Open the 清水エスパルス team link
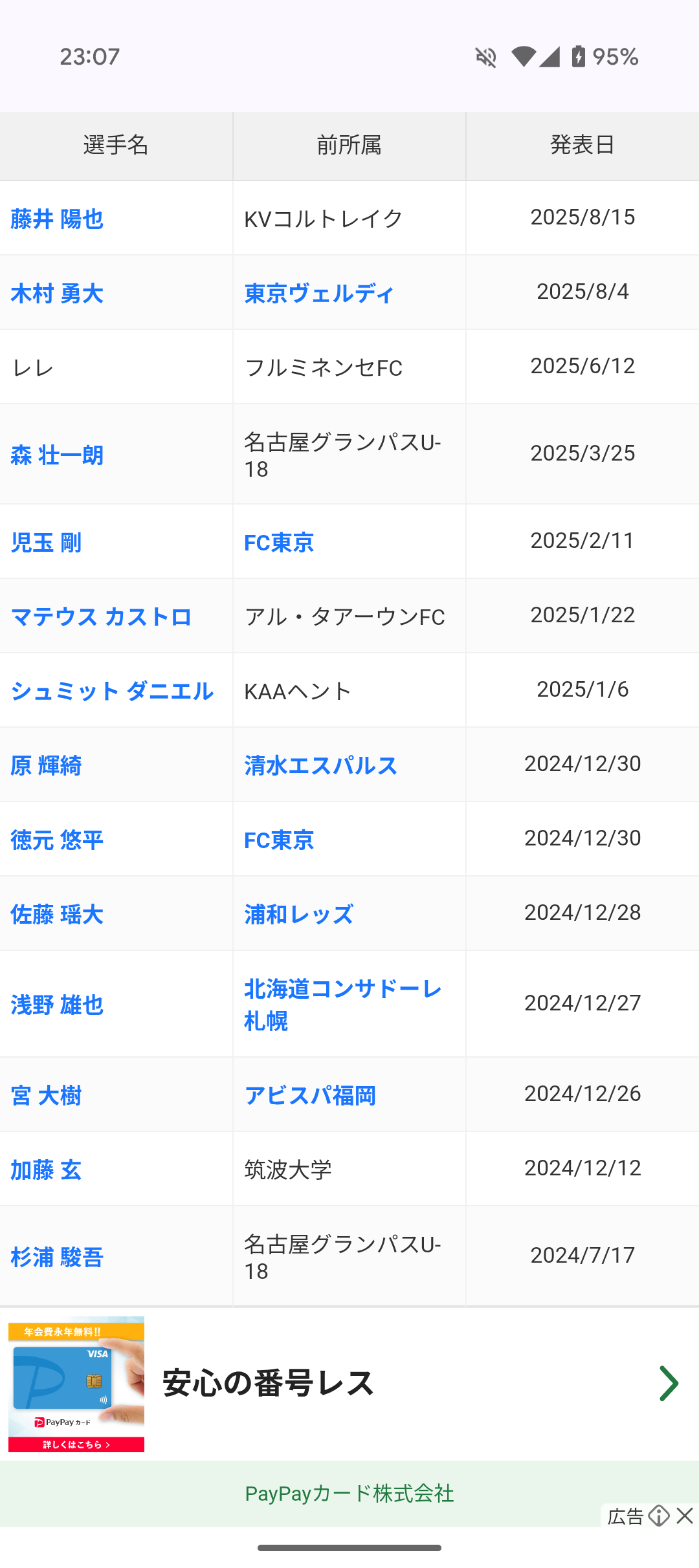Viewport: 699px width, 1568px height. point(320,766)
